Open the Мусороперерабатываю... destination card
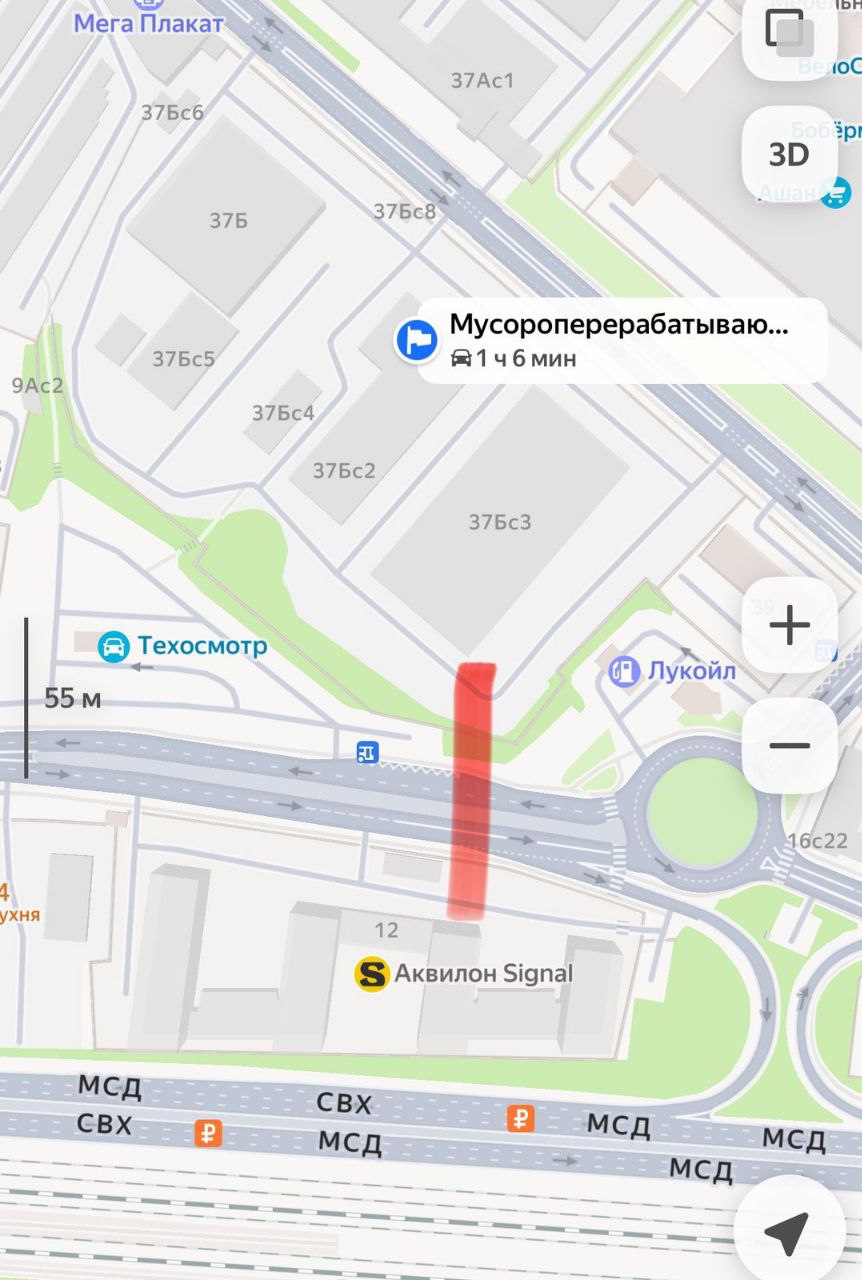Viewport: 862px width, 1280px height. tap(620, 340)
